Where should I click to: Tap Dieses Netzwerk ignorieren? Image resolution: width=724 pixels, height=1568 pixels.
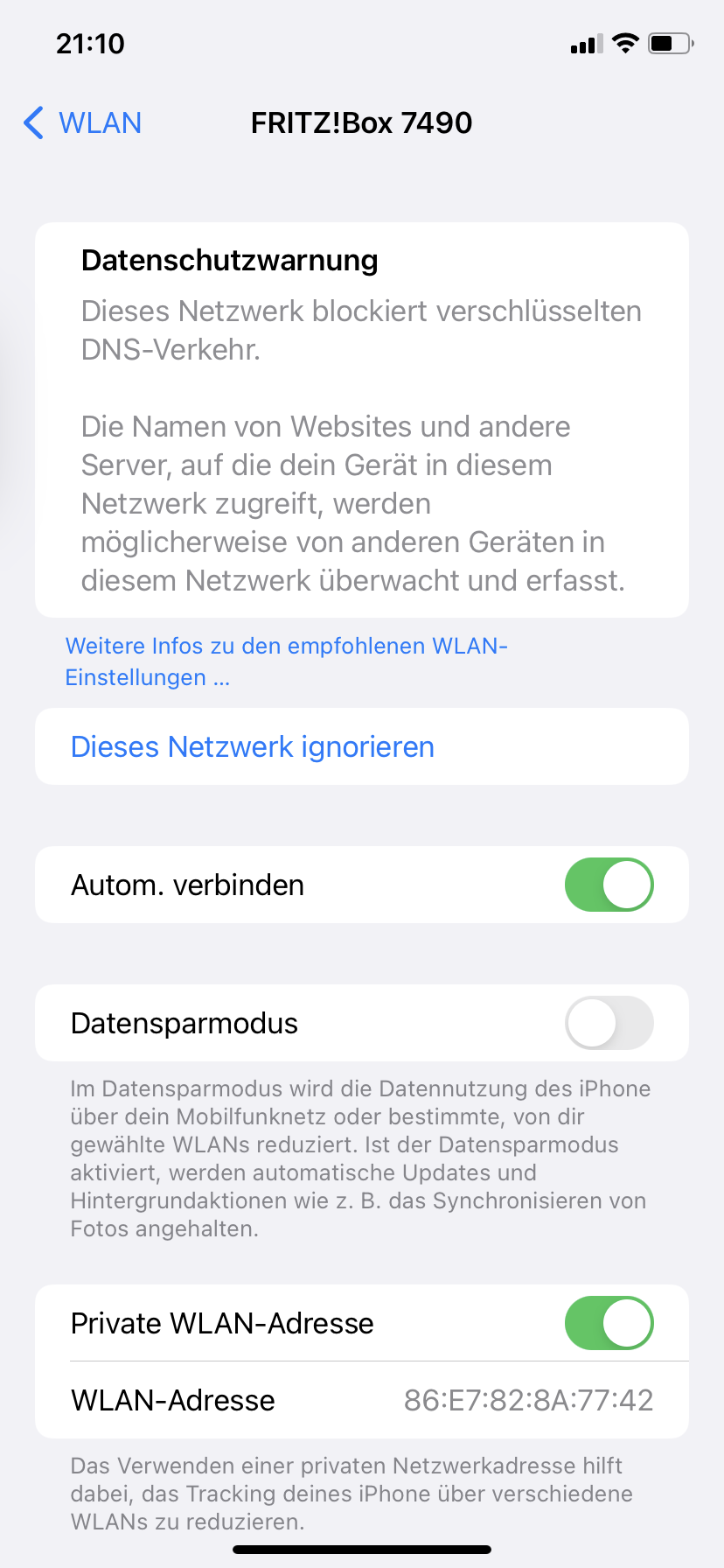253,747
